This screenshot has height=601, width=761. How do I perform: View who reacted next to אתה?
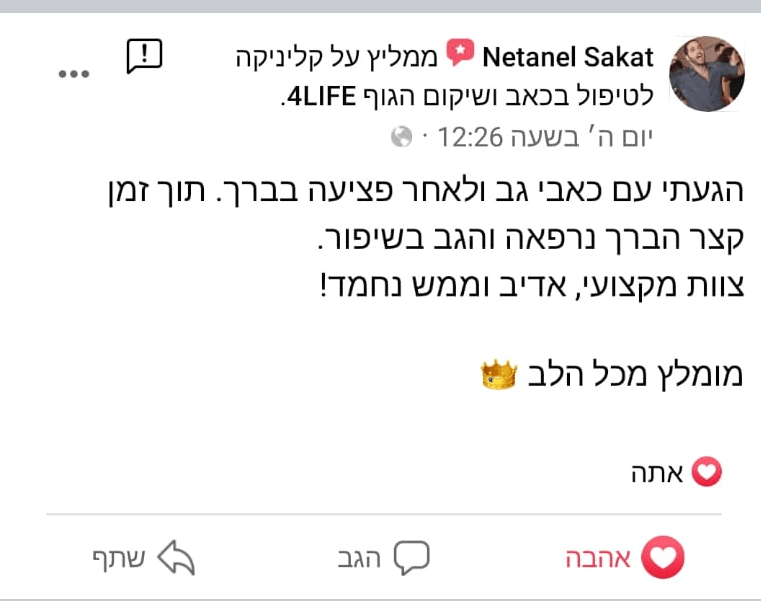676,472
